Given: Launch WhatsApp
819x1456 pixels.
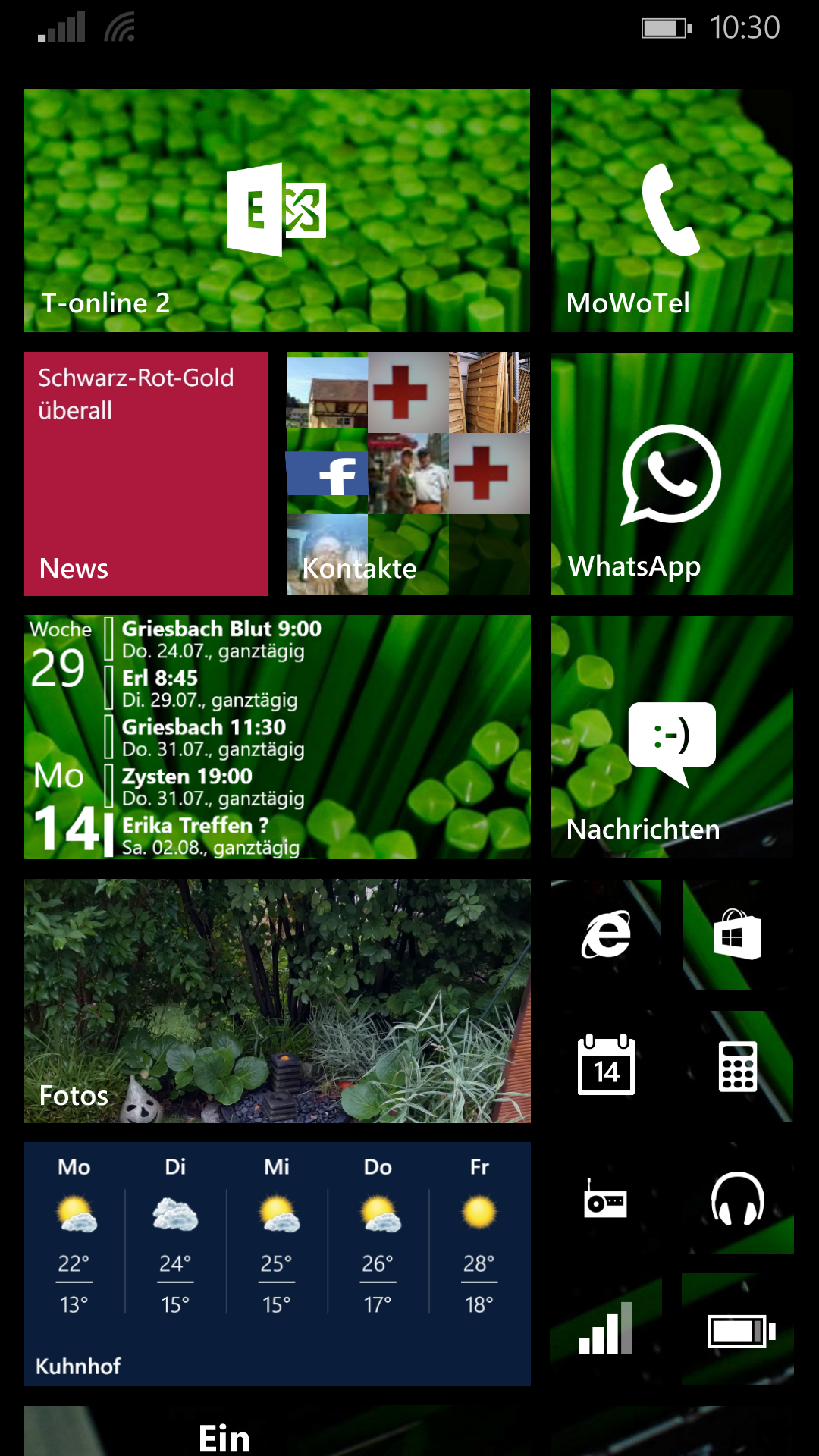Looking at the screenshot, I should 671,473.
